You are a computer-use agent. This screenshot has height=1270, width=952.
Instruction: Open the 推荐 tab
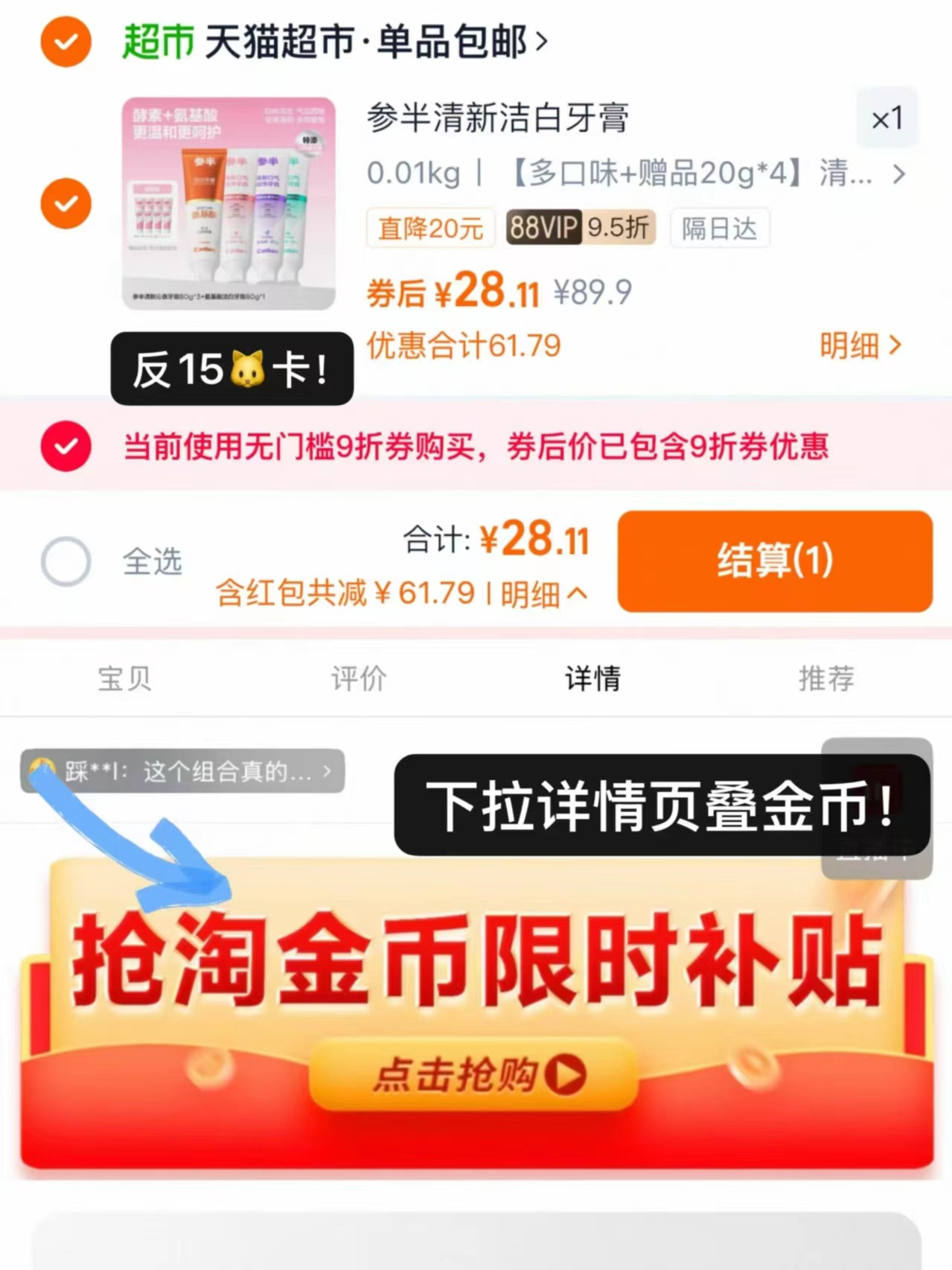click(x=825, y=678)
